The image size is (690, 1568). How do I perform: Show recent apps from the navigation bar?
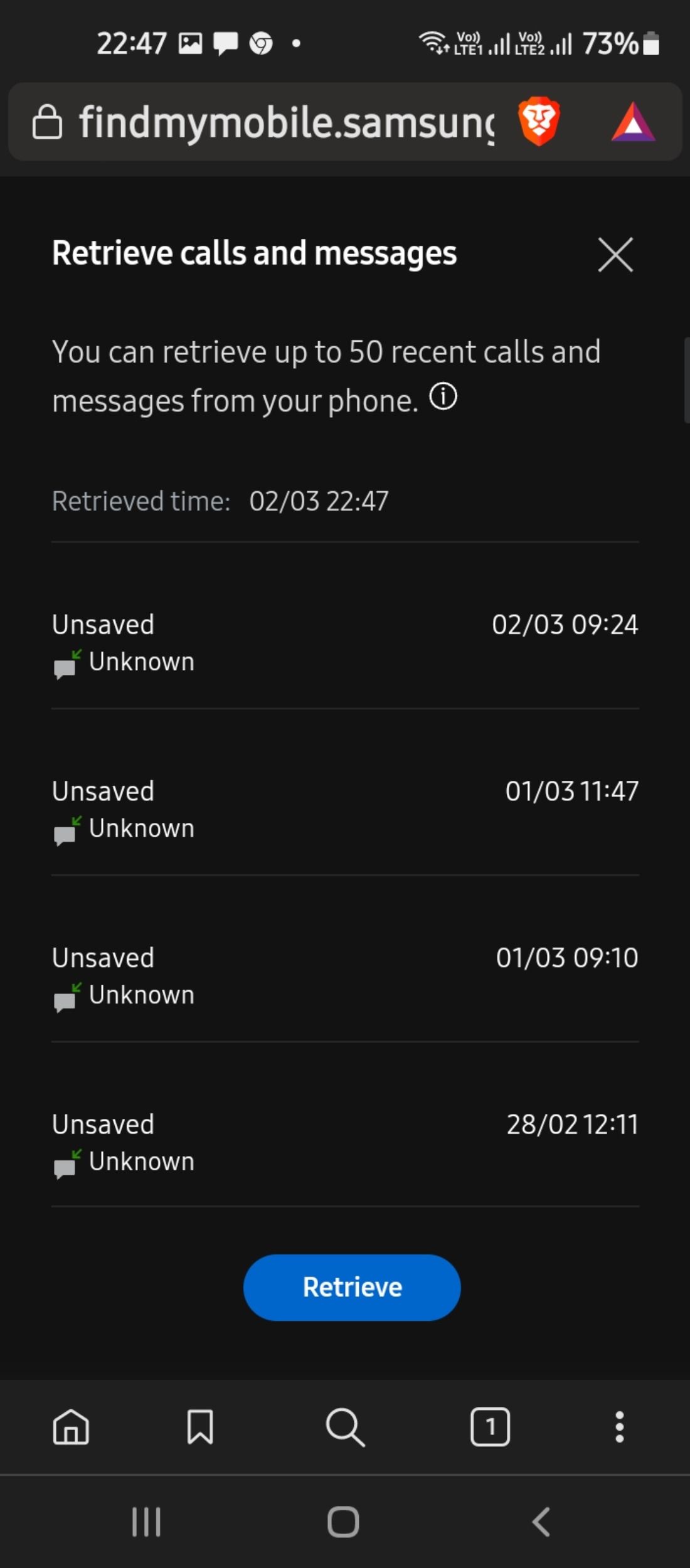tap(147, 1522)
